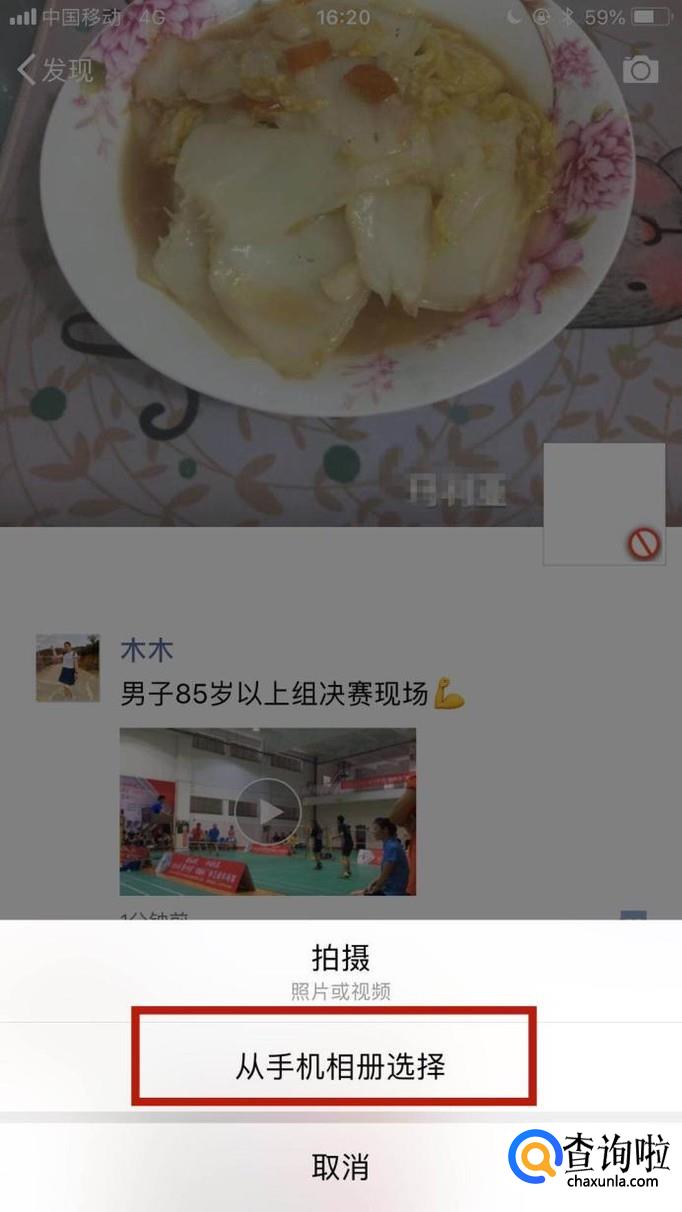The height and width of the screenshot is (1212, 682).
Task: Play the video in 木木's post
Action: point(267,811)
